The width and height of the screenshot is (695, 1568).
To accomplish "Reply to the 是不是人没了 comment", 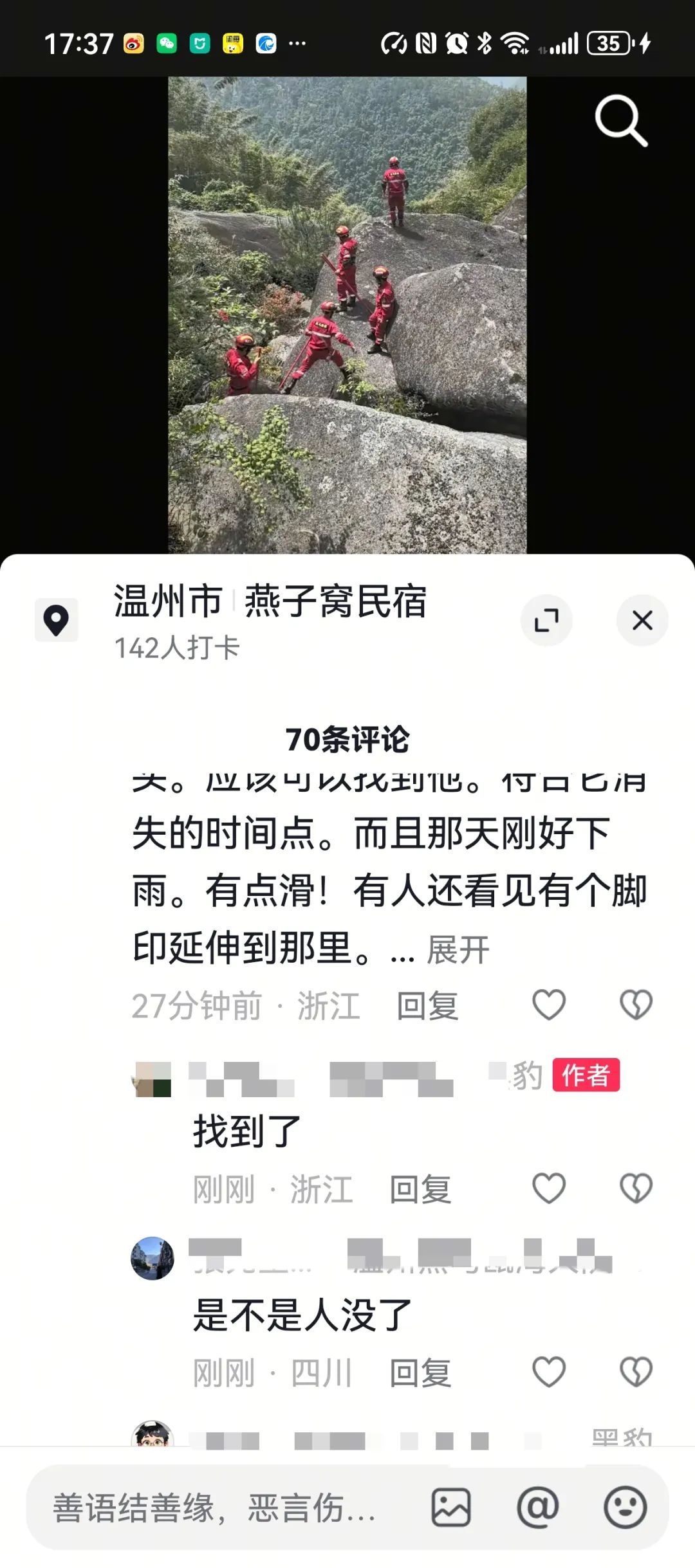I will pyautogui.click(x=420, y=1372).
